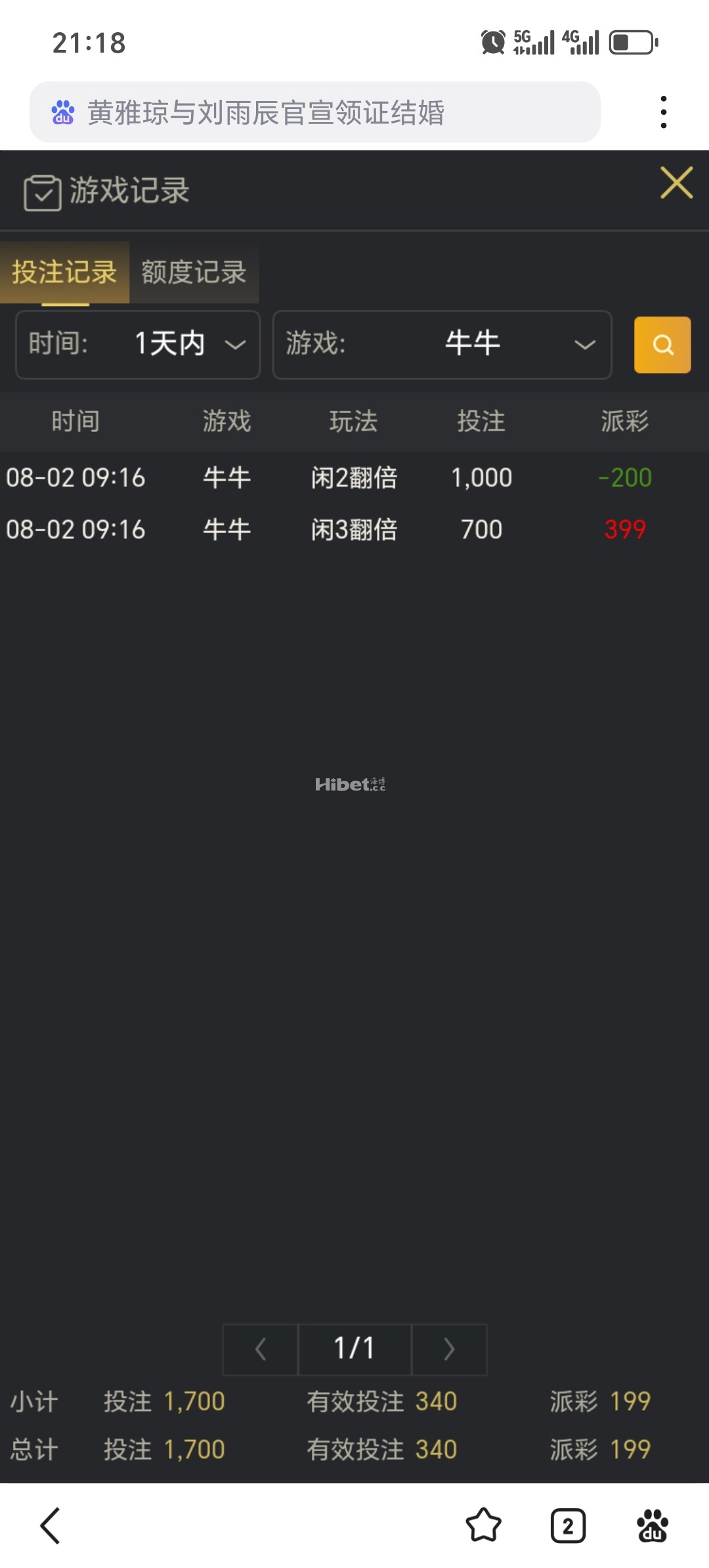Tap the Baidu logo inside the search bar
The height and width of the screenshot is (1568, 709).
[x=62, y=112]
